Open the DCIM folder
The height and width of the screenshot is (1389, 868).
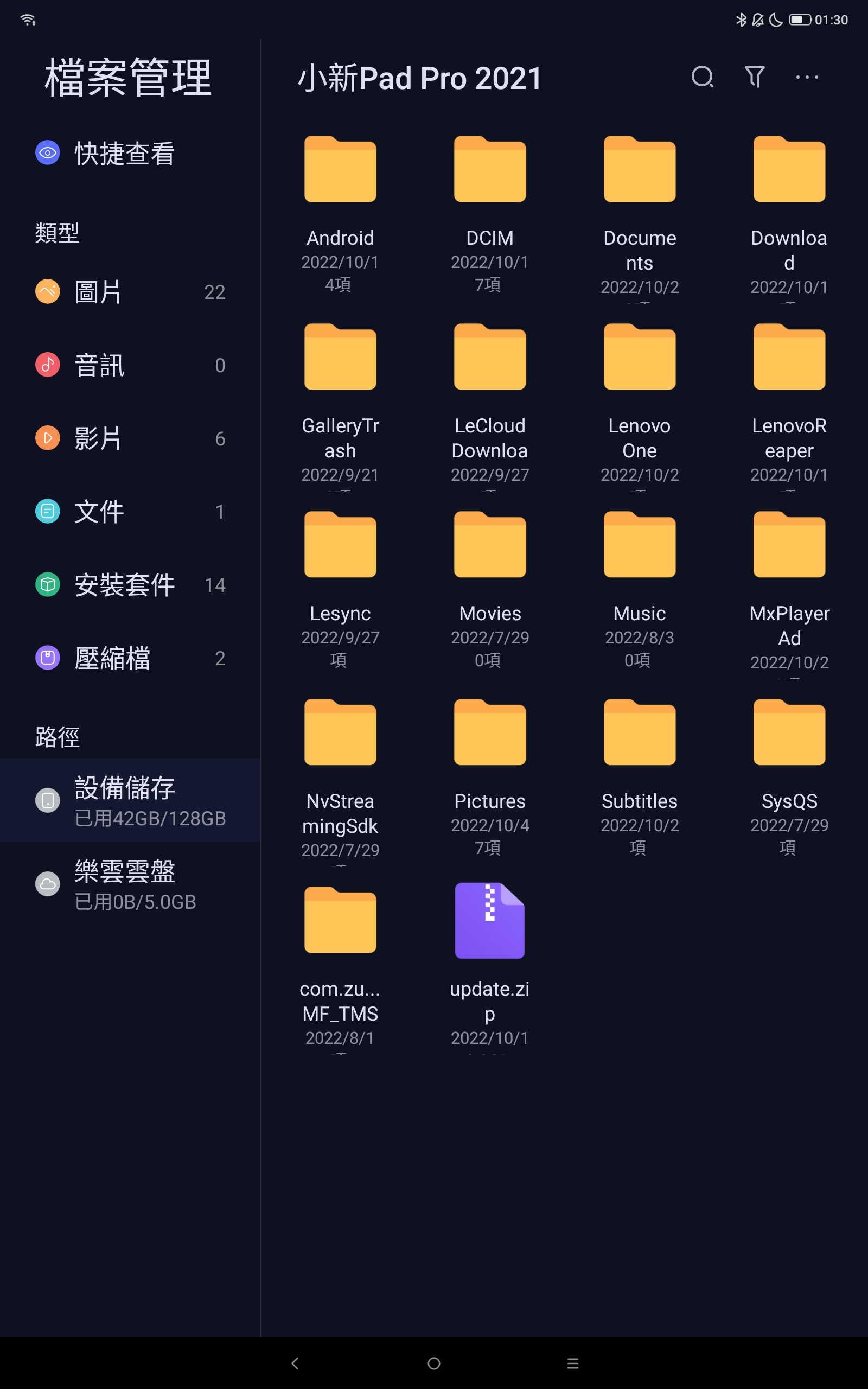click(490, 170)
